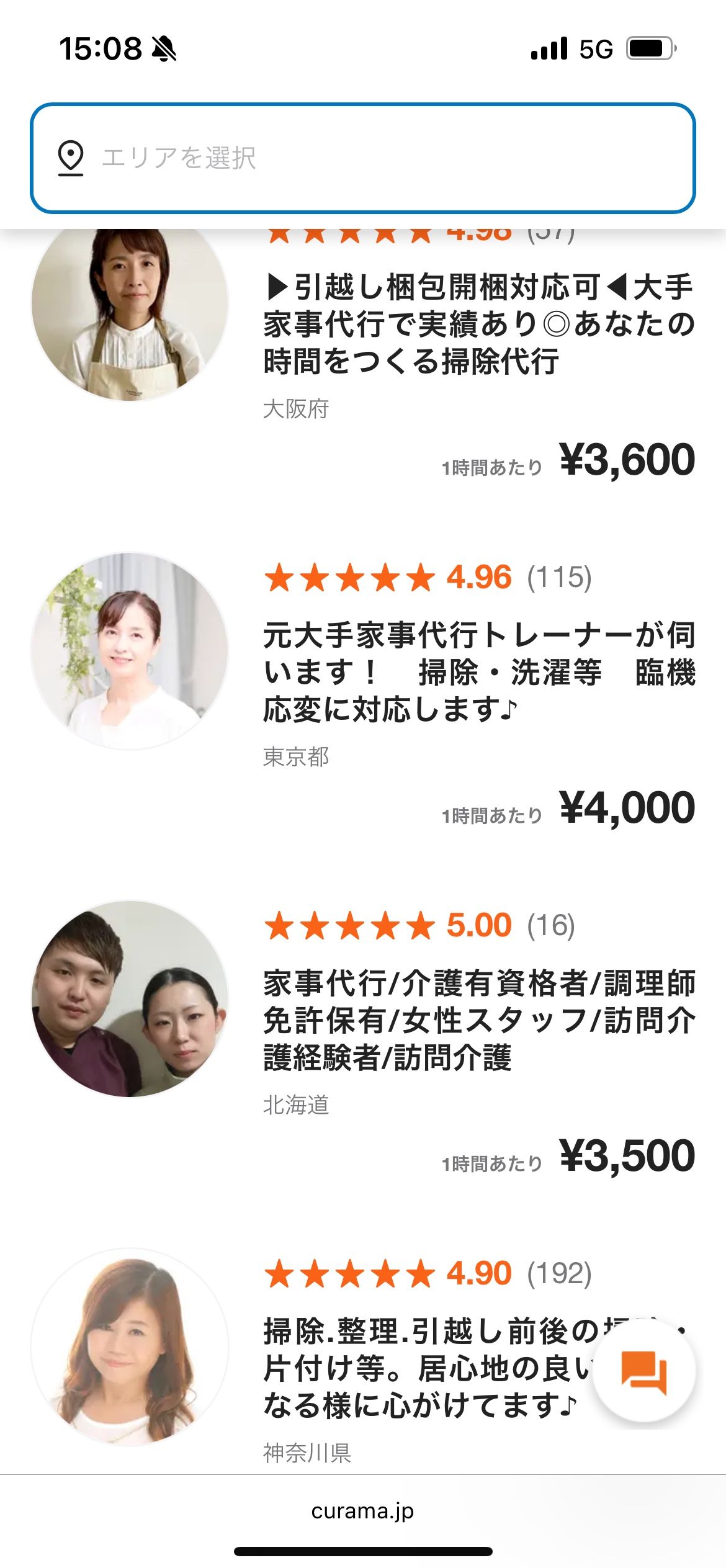The image size is (726, 1568).
Task: Tap the curama.jp address bar
Action: pyautogui.click(x=362, y=1511)
